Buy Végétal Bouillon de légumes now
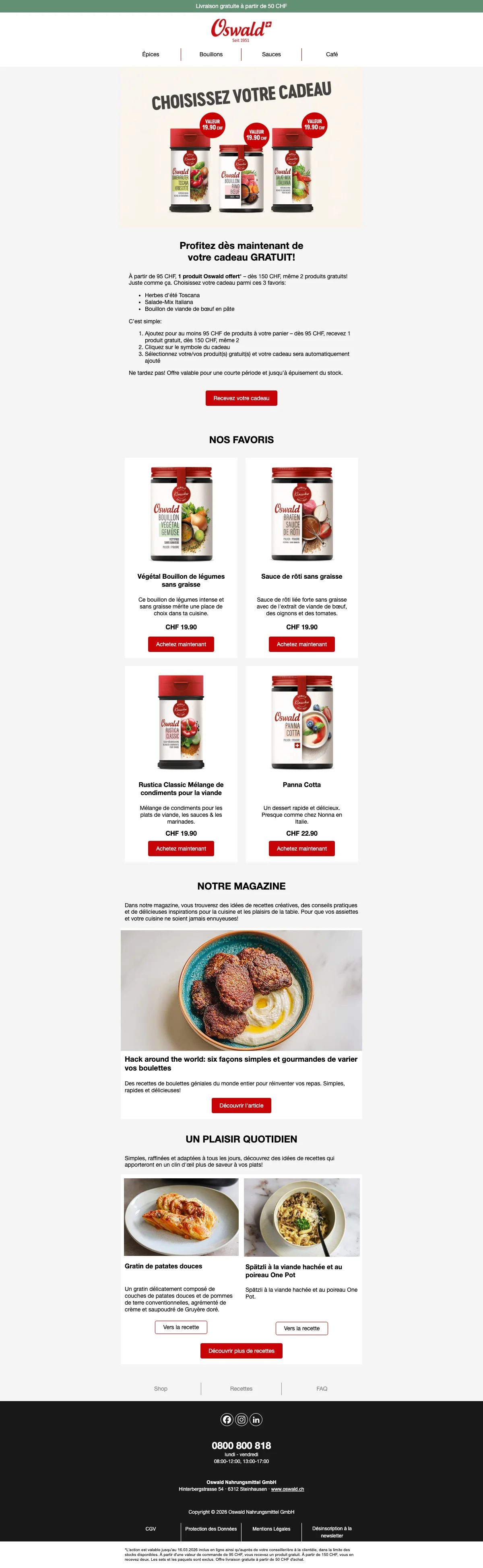 [181, 644]
